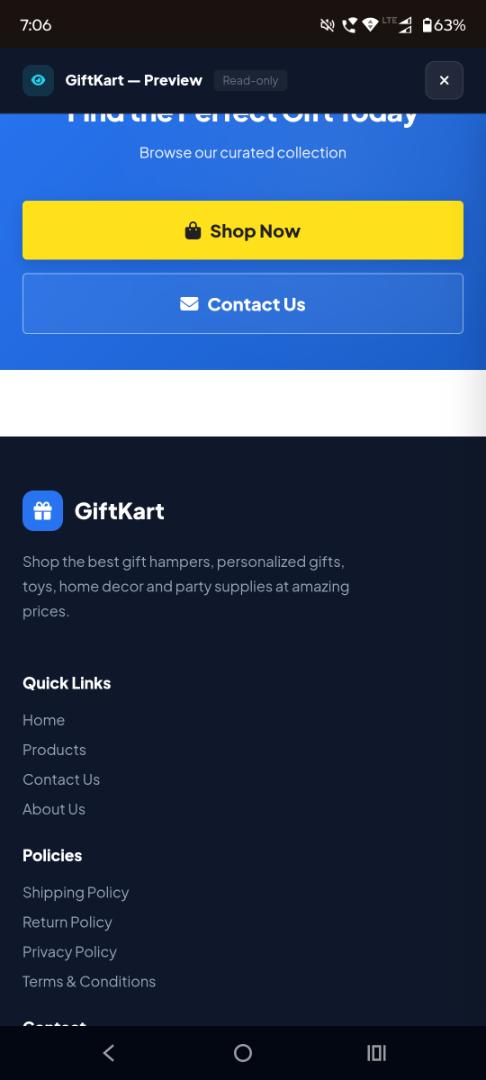Open Contact Us under Quick Links
The image size is (486, 1080).
click(61, 779)
